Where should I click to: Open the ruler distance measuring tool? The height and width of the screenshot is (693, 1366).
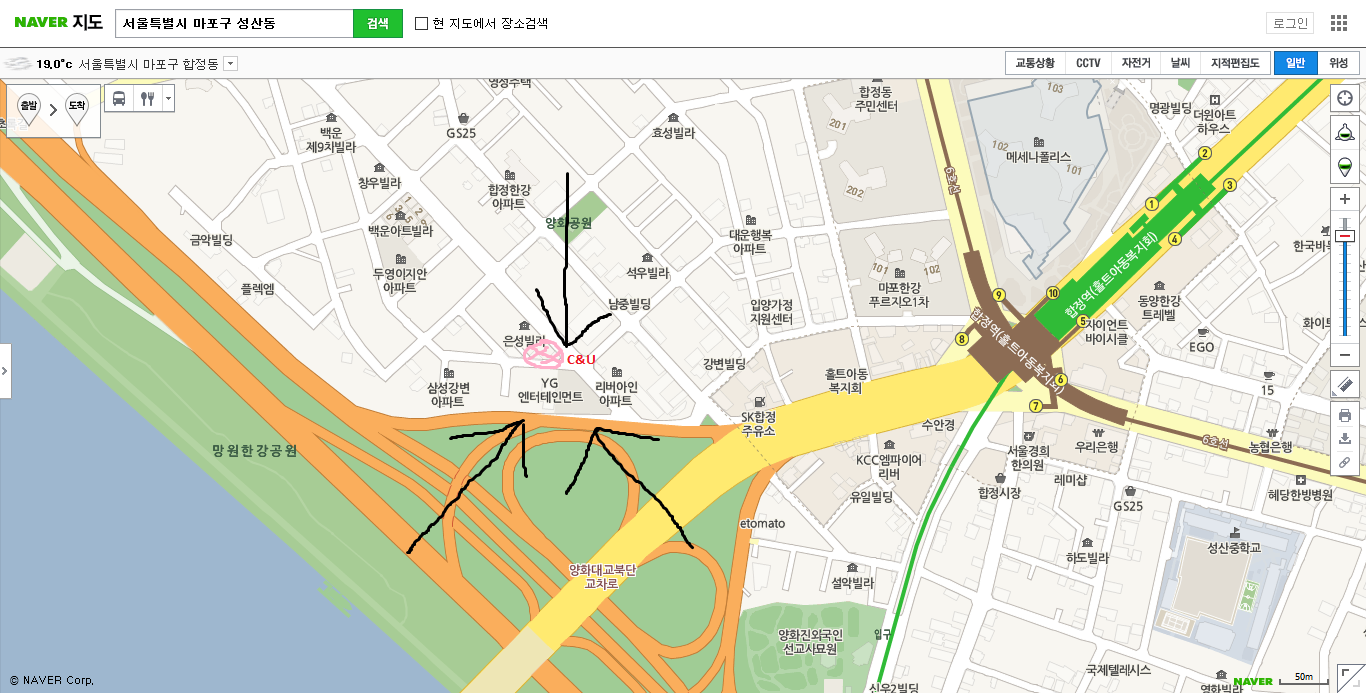click(x=1345, y=384)
